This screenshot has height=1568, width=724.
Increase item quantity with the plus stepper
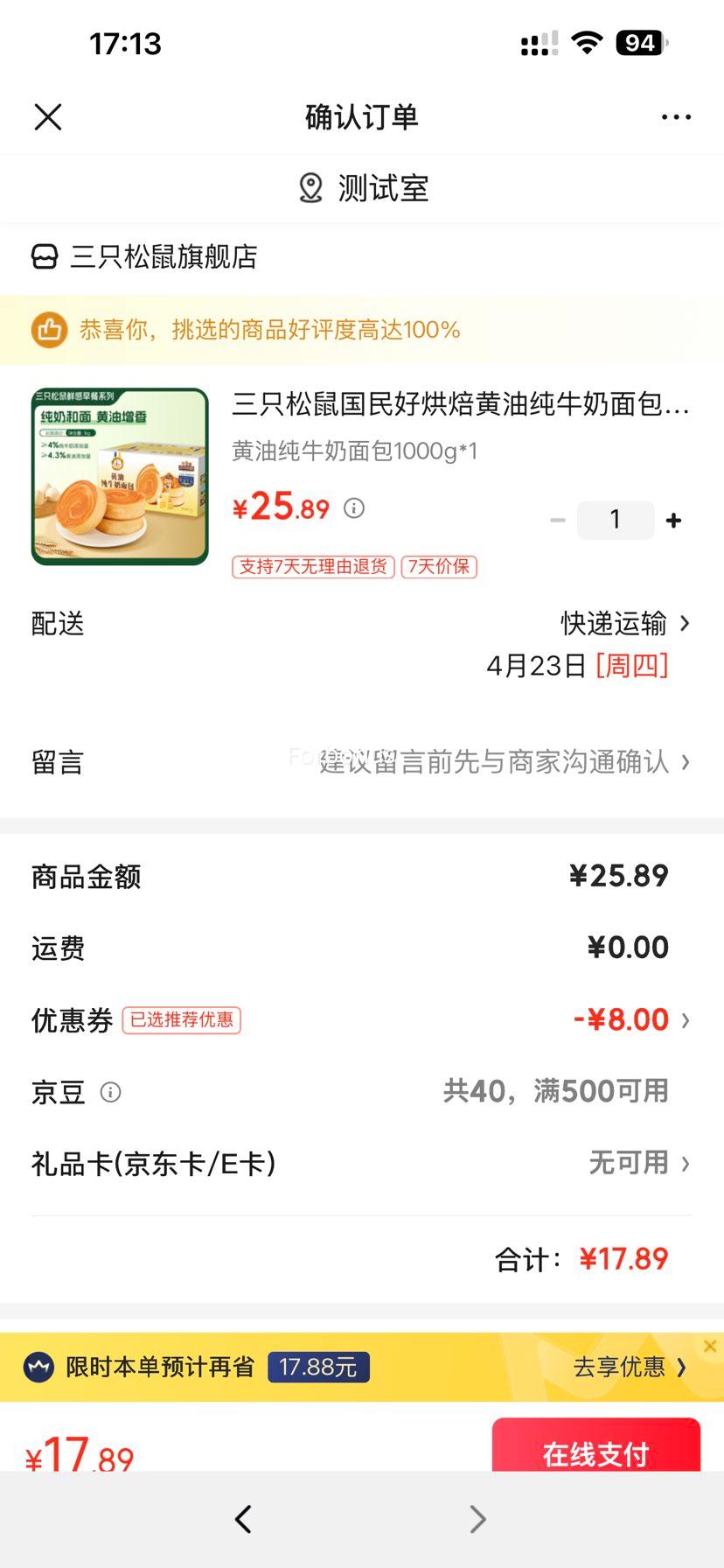[x=673, y=519]
